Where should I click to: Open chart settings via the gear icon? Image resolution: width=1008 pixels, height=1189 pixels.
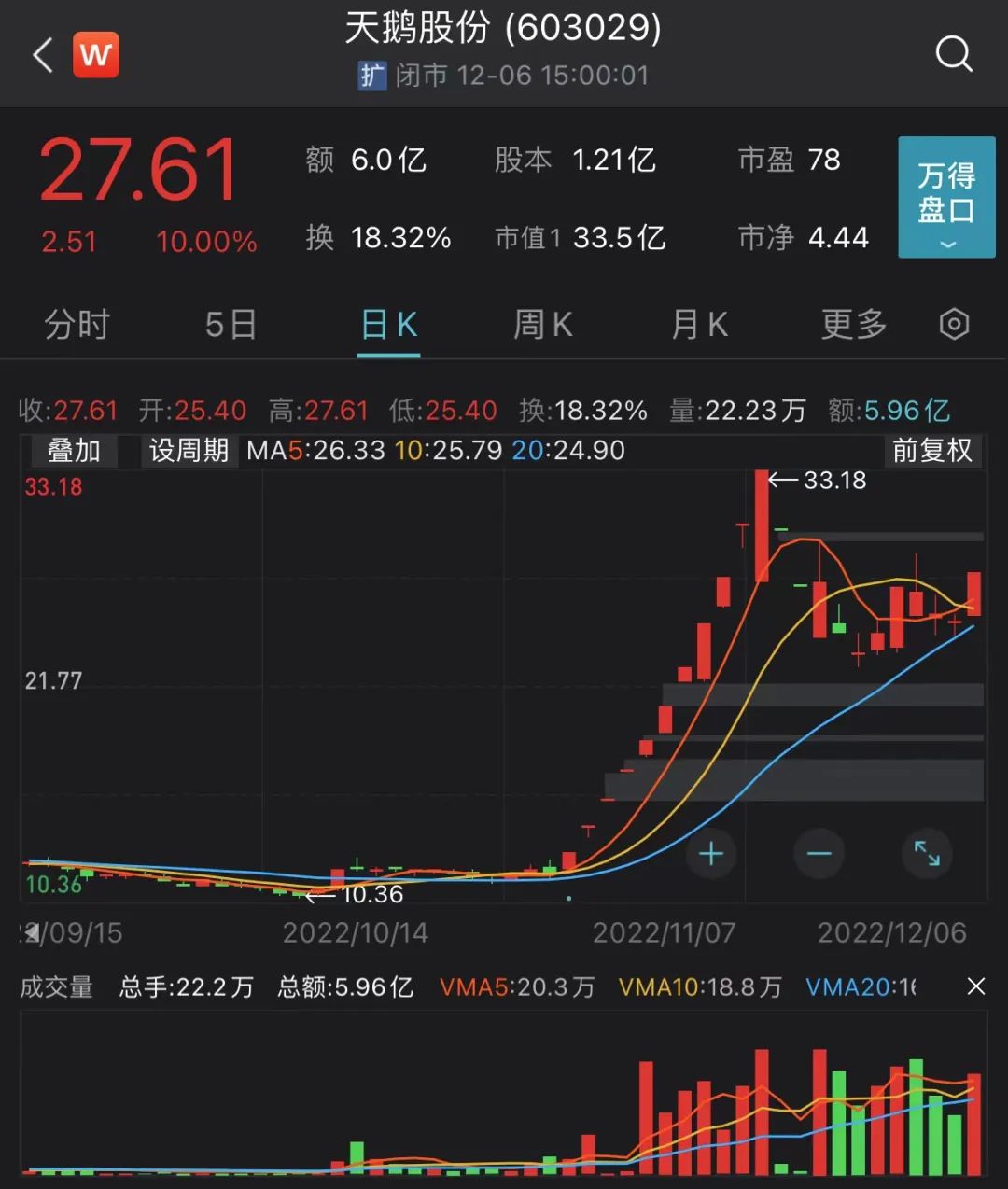(954, 324)
